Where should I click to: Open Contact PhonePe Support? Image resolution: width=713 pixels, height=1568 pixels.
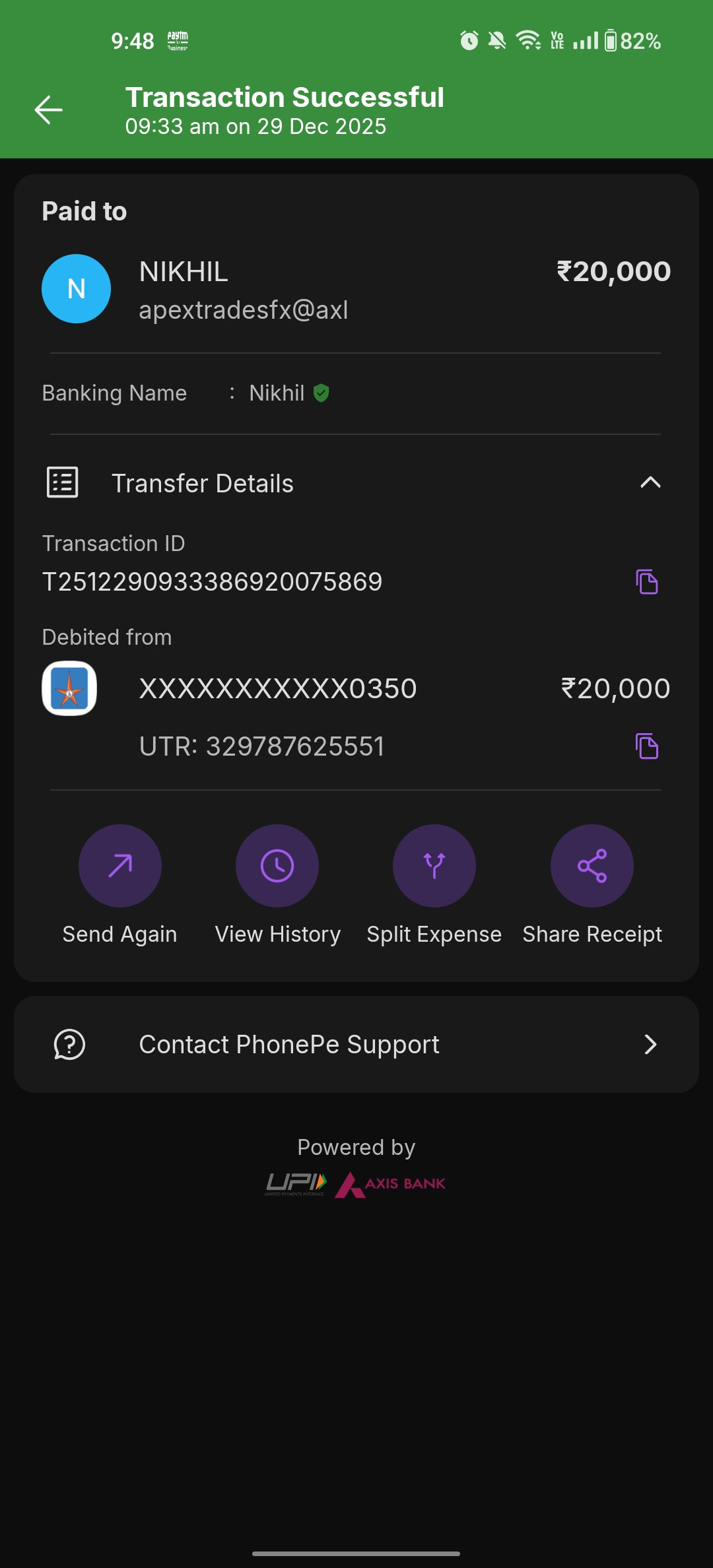pyautogui.click(x=356, y=1045)
